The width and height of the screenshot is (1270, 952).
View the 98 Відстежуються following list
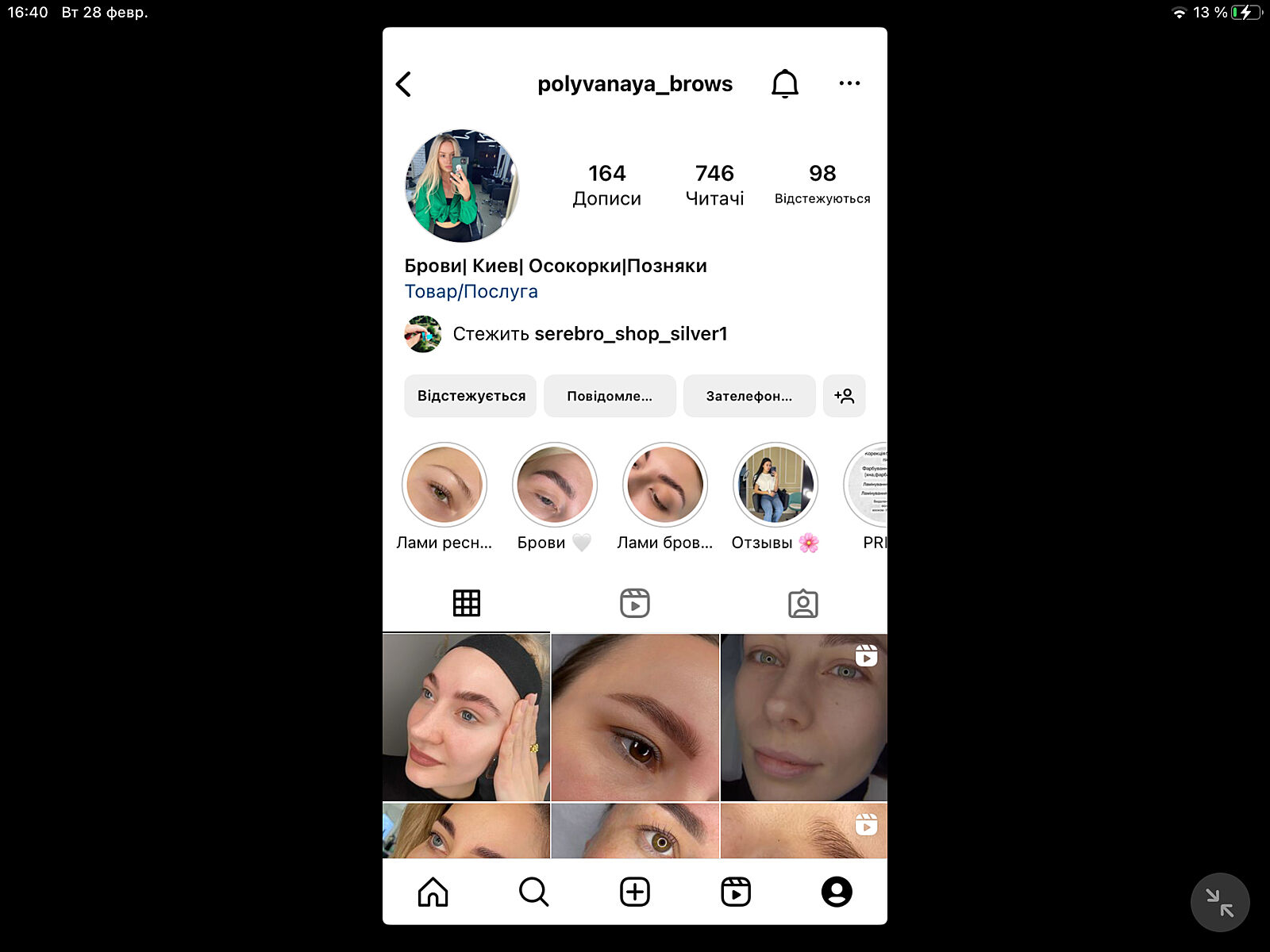(x=822, y=186)
